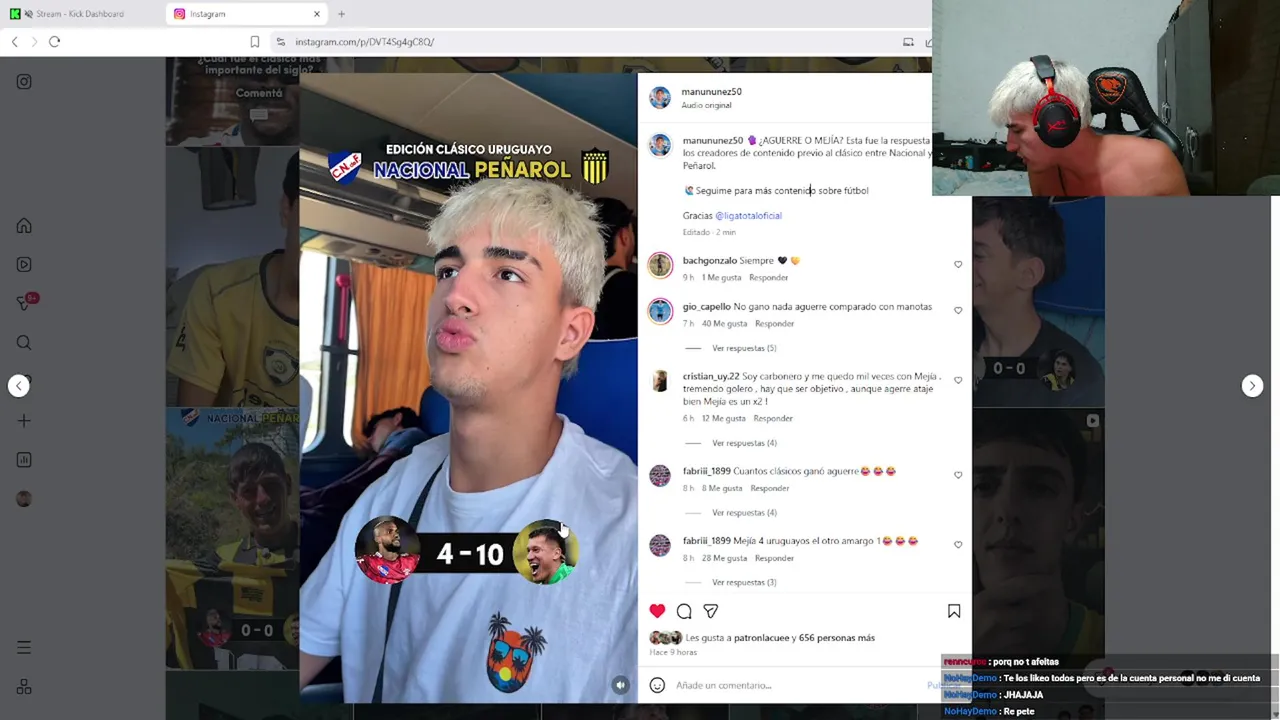
Task: Reply to cristian_uy.22's comment
Action: (773, 418)
